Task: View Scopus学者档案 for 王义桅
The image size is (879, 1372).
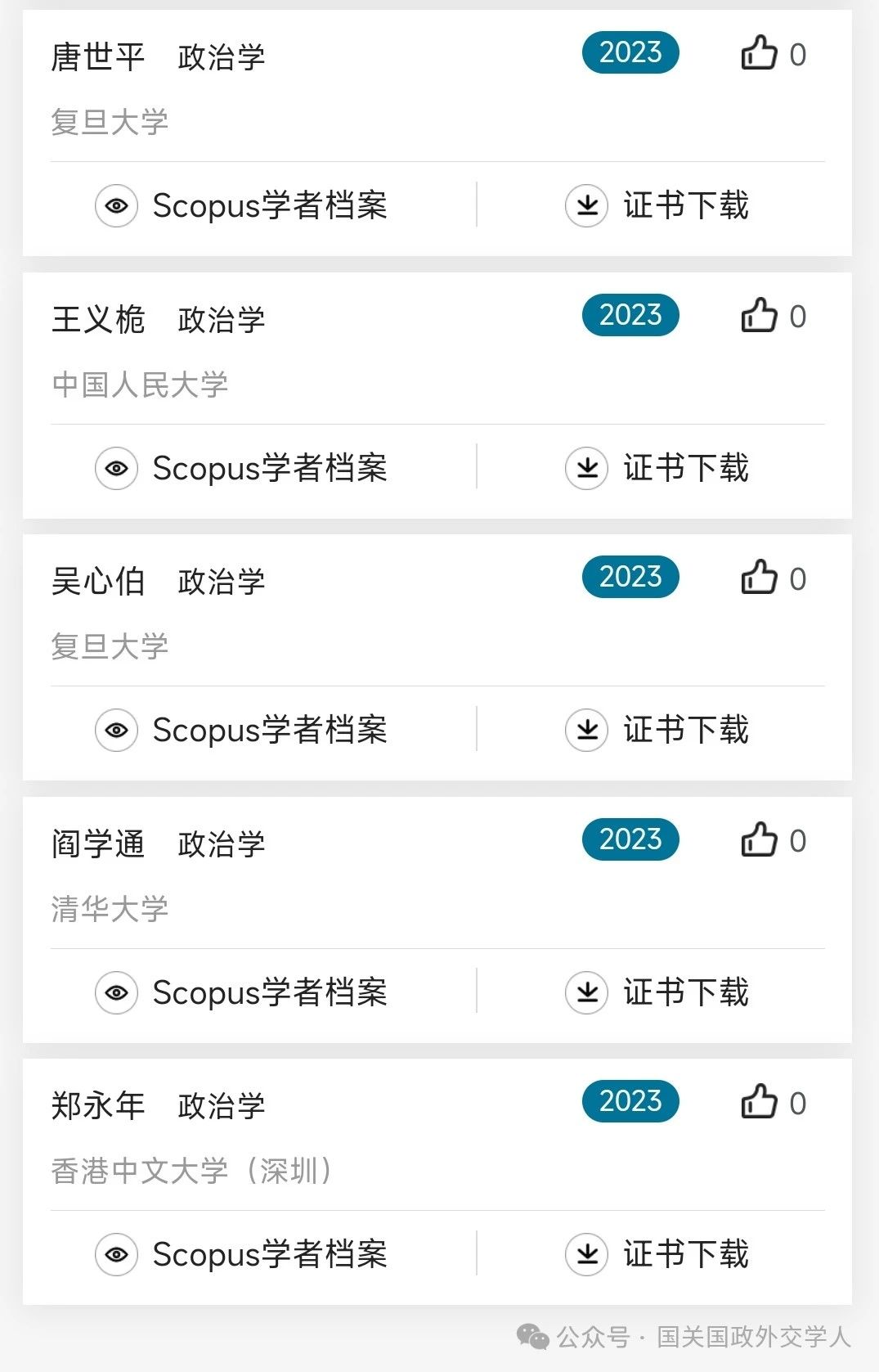Action: click(242, 468)
